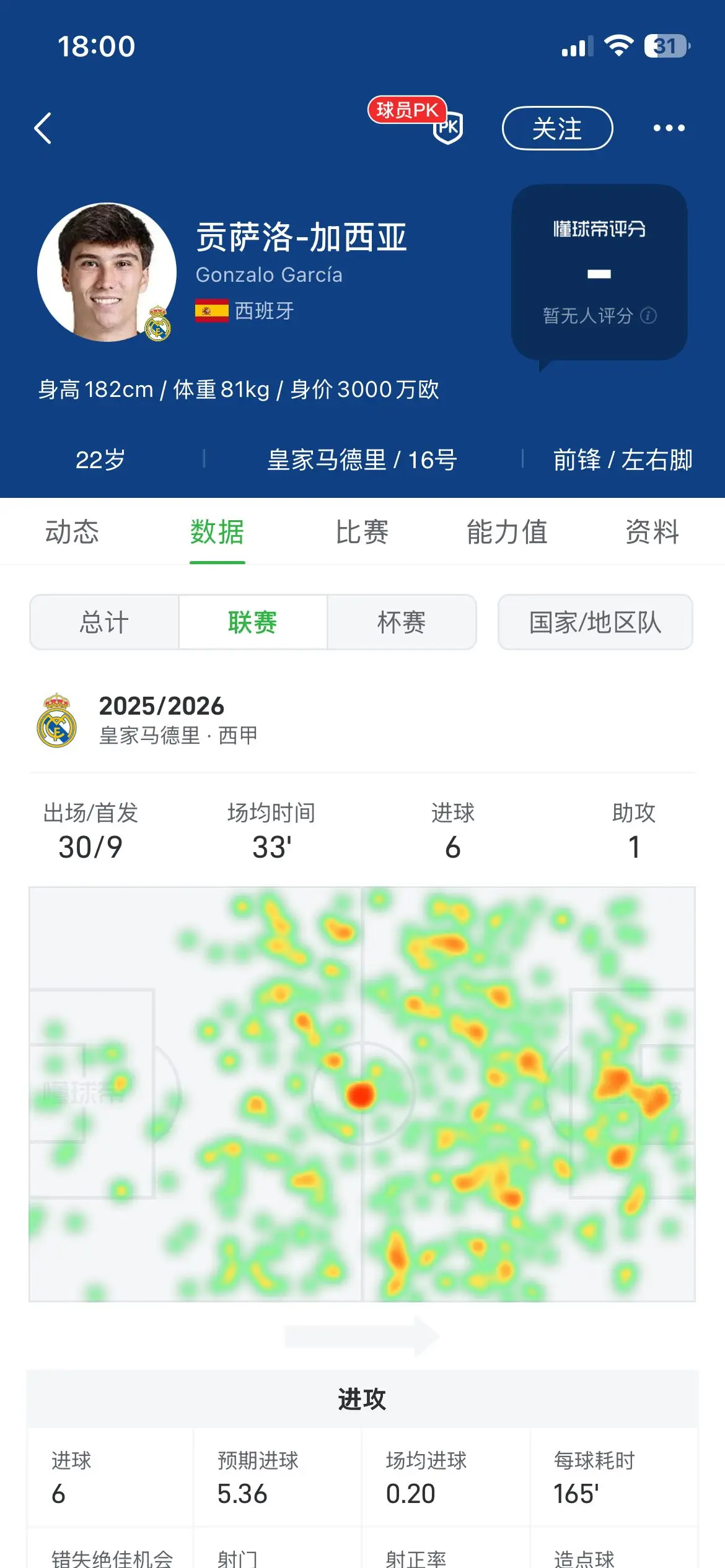
Task: Switch to the 比赛 tab
Action: point(362,532)
